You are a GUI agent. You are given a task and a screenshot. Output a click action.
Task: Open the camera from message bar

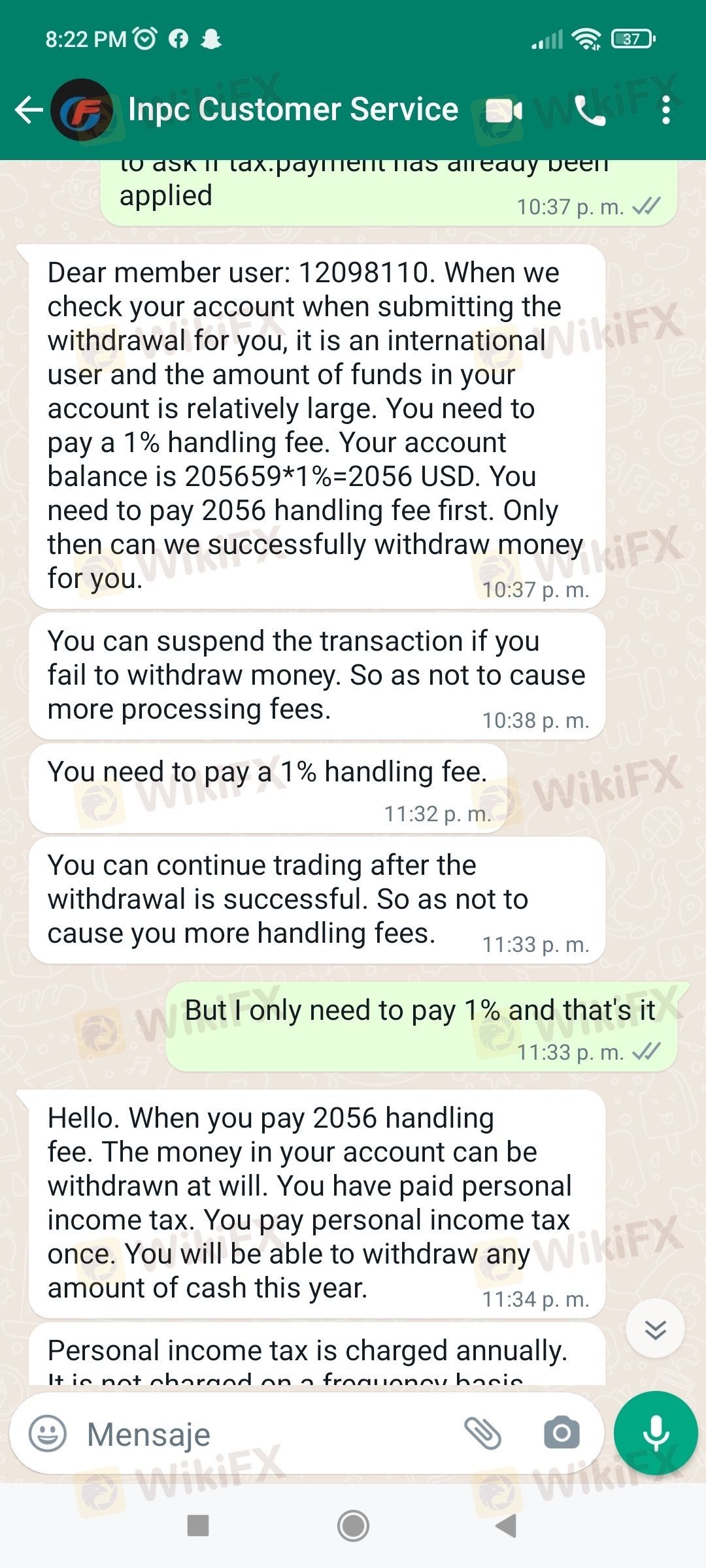coord(562,1433)
